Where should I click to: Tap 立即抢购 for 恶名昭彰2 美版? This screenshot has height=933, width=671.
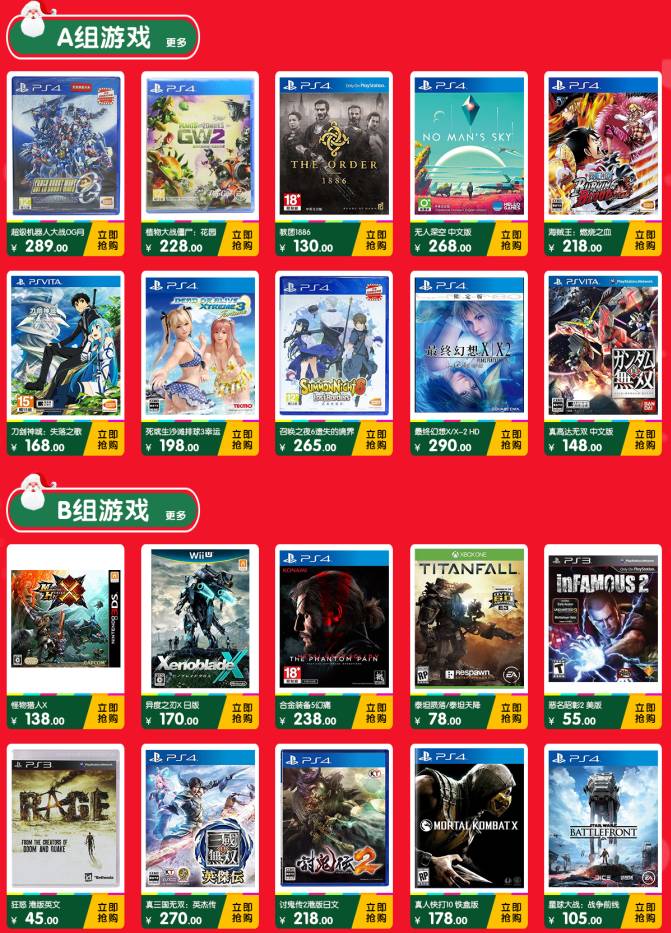point(645,713)
